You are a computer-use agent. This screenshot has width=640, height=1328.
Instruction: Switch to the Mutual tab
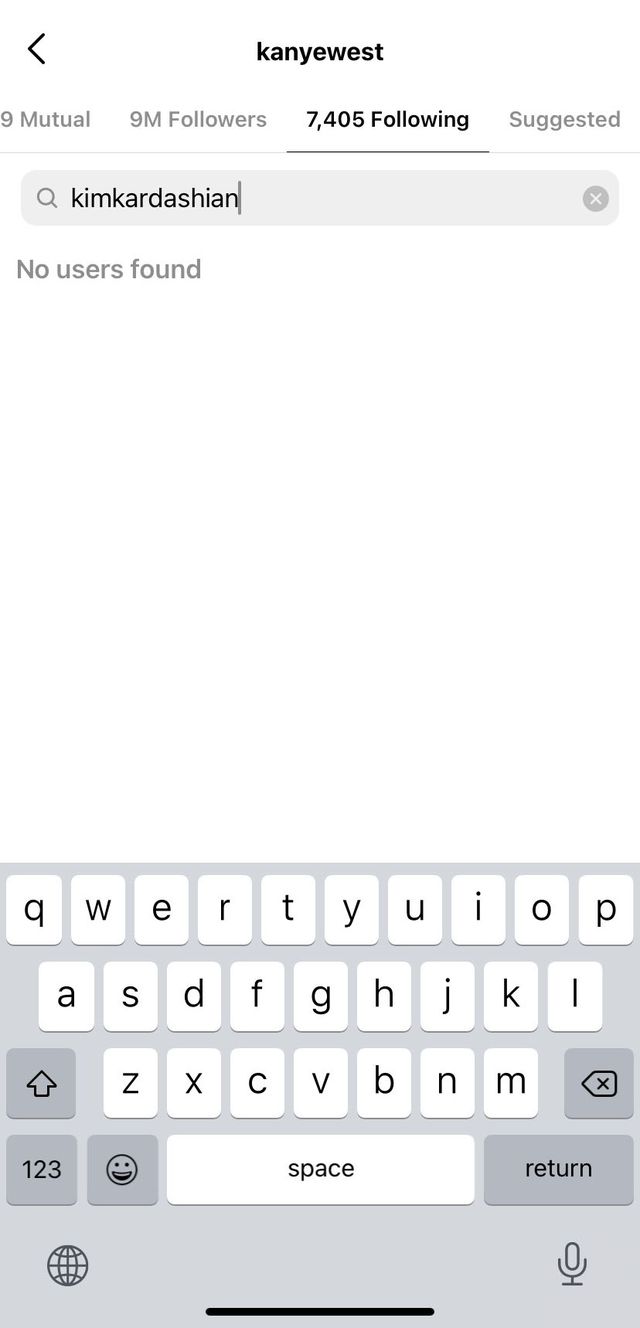coord(45,119)
